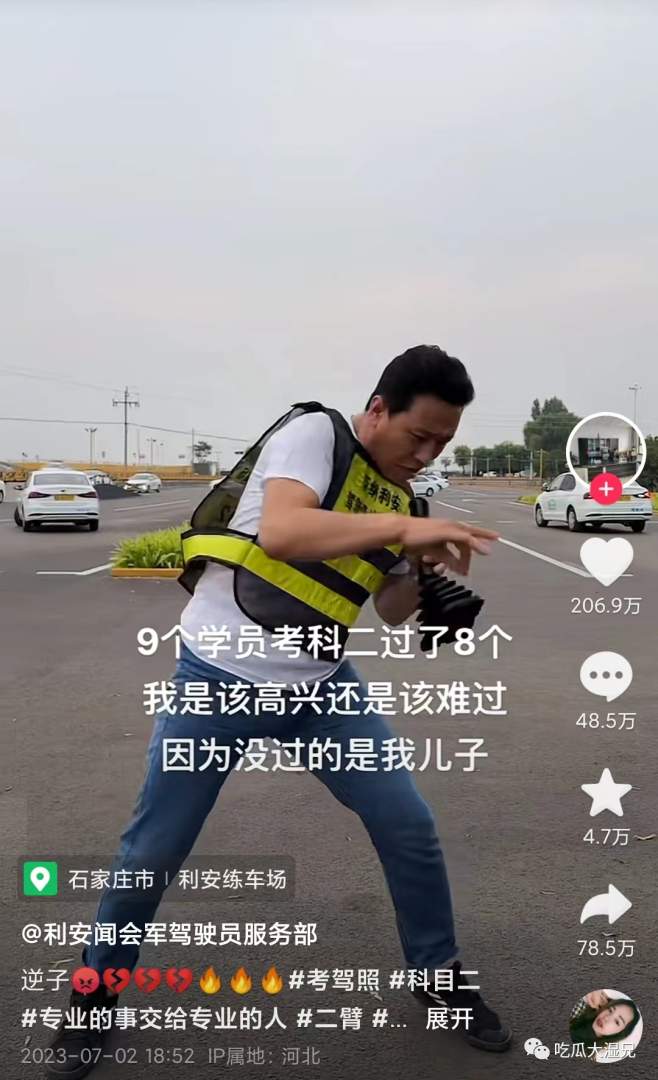Open the rotating sound disc

(606, 1024)
